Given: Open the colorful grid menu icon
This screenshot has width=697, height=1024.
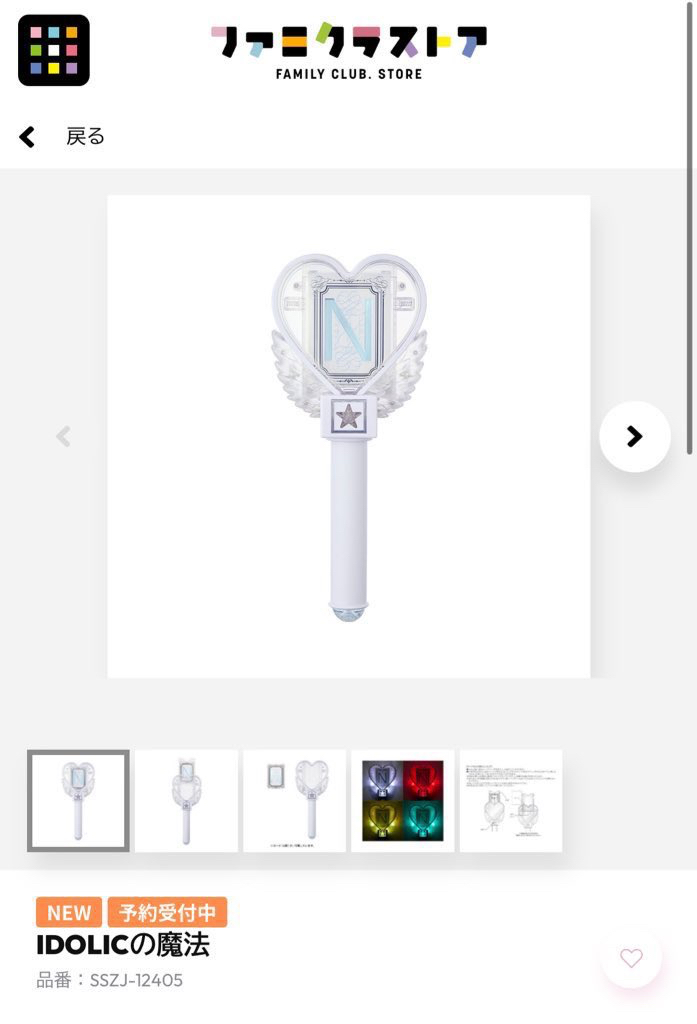Looking at the screenshot, I should 54,50.
